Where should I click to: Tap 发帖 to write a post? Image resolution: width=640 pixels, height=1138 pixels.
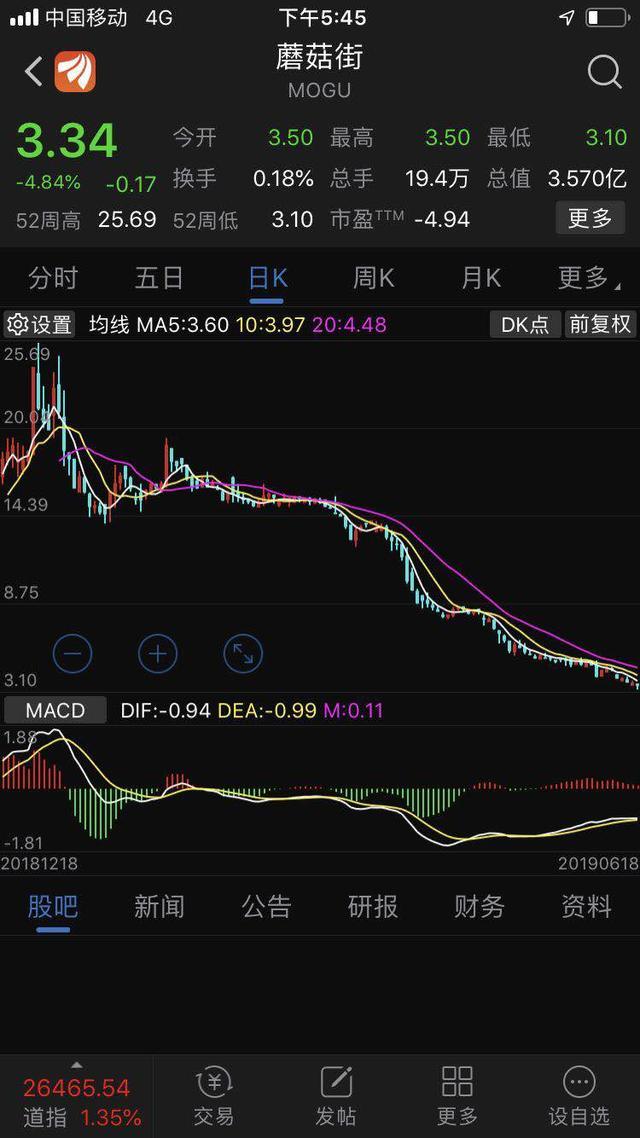click(x=335, y=1095)
